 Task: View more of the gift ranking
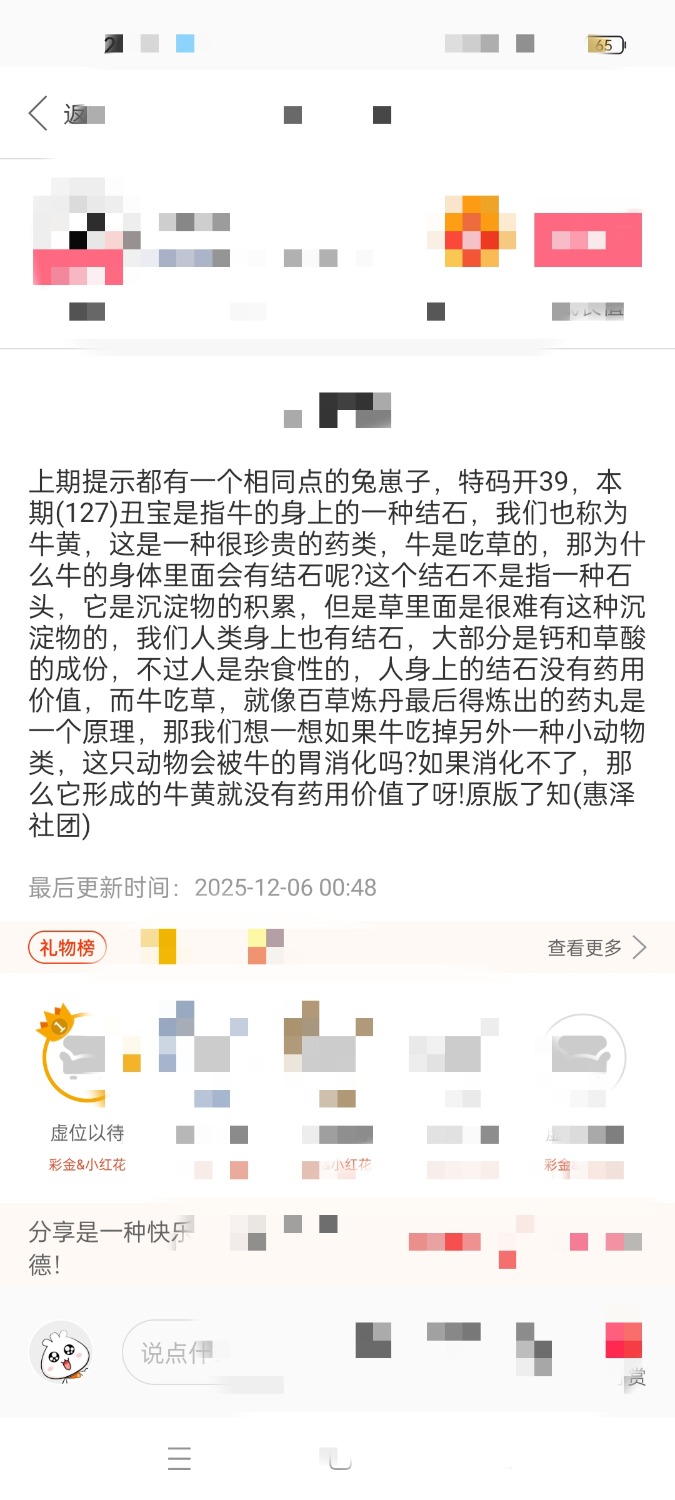pos(597,947)
